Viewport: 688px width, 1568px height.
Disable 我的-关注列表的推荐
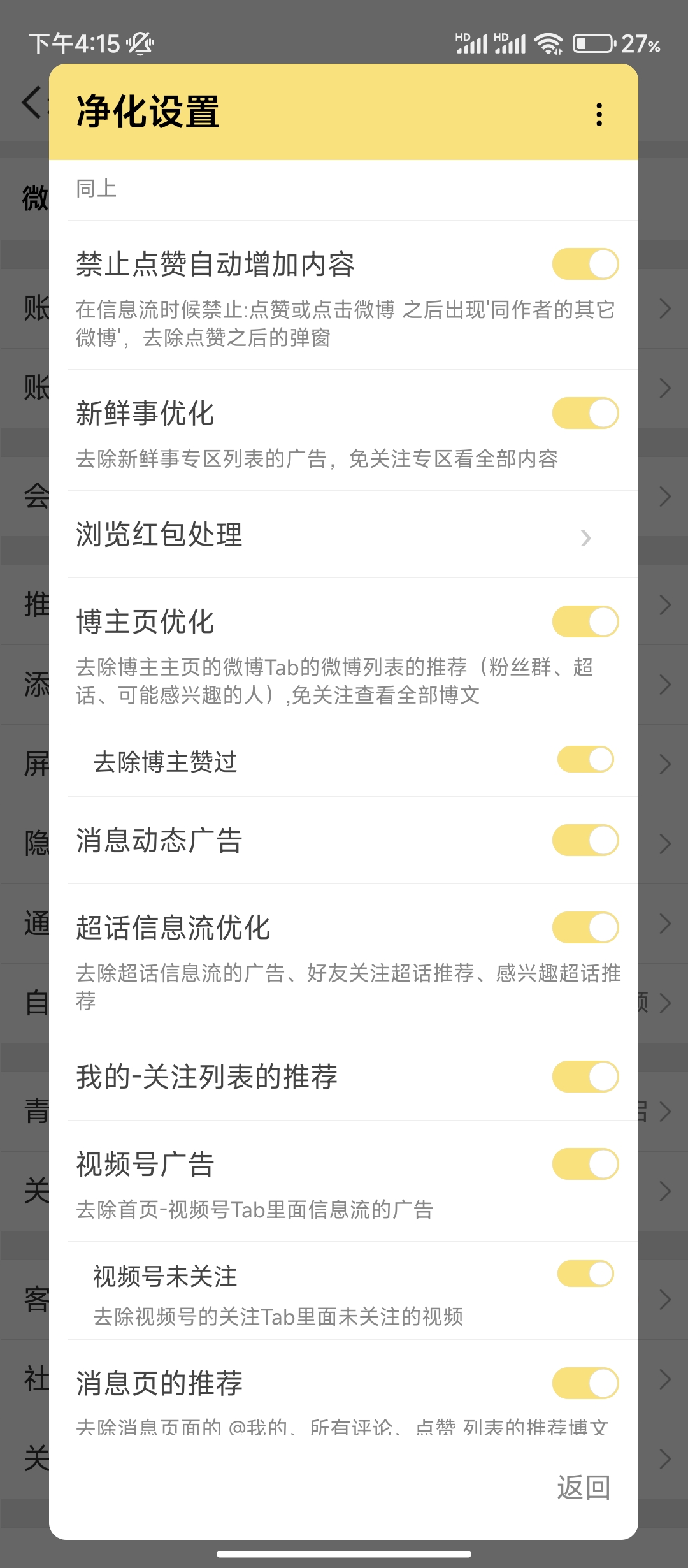[585, 1077]
